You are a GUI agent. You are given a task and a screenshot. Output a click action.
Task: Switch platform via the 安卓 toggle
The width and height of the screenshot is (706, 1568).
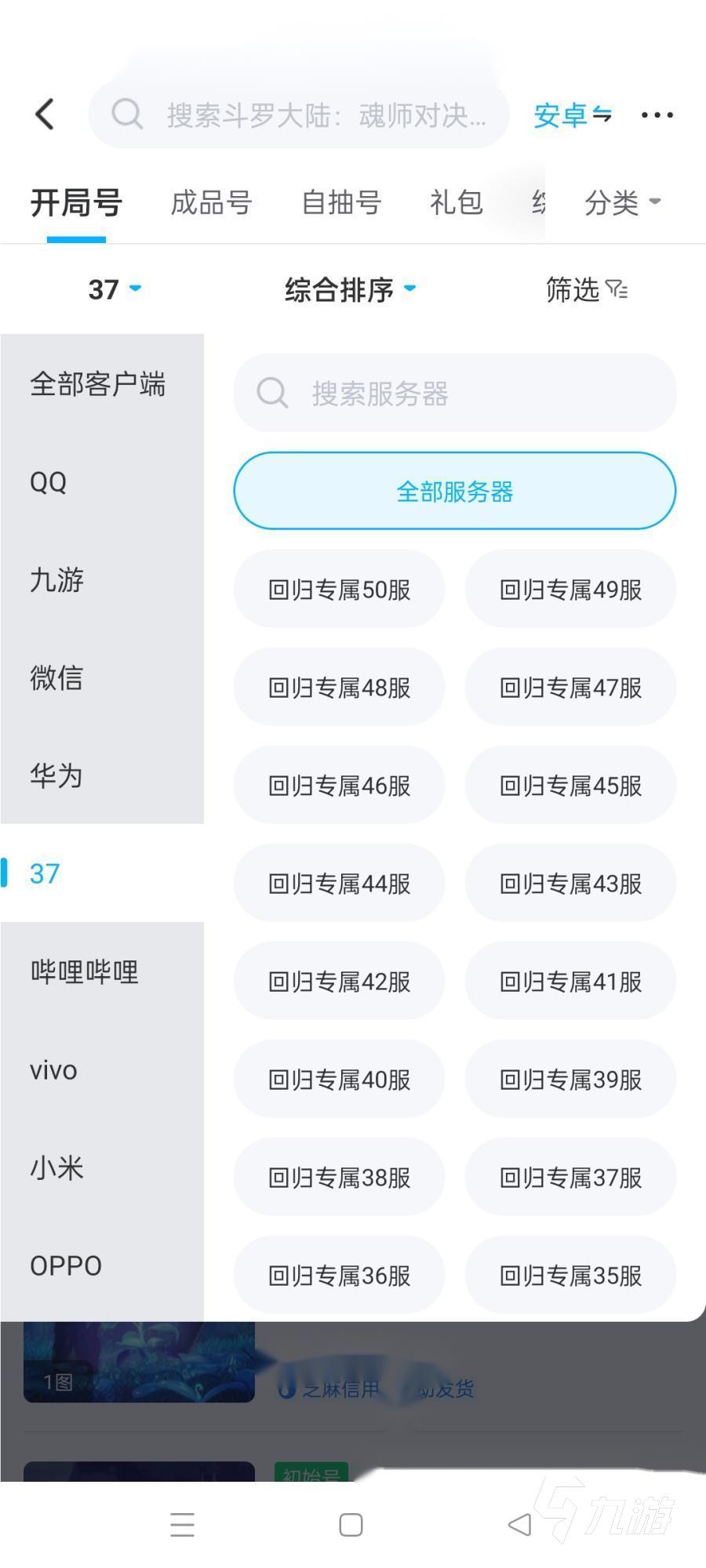[572, 115]
